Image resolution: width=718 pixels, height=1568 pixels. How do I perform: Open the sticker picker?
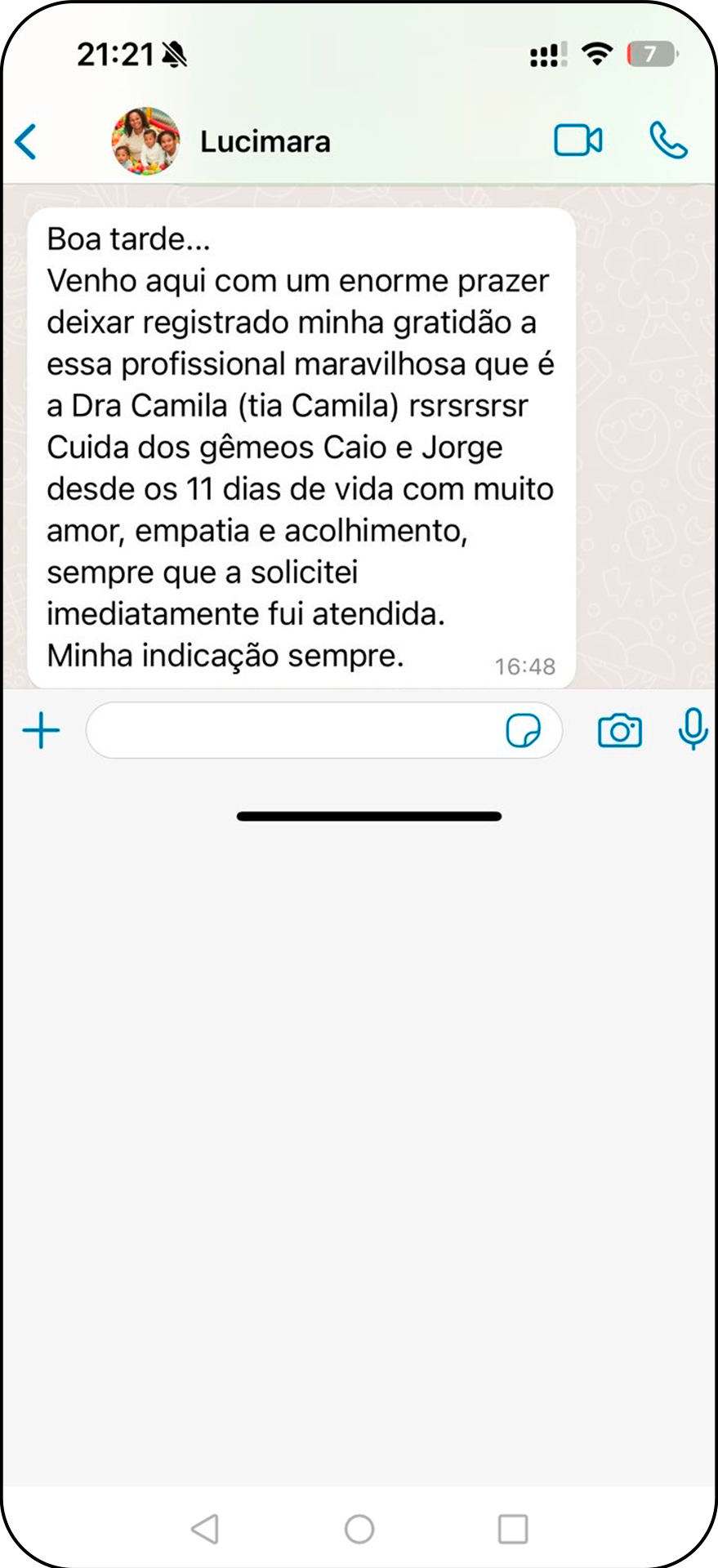(523, 730)
